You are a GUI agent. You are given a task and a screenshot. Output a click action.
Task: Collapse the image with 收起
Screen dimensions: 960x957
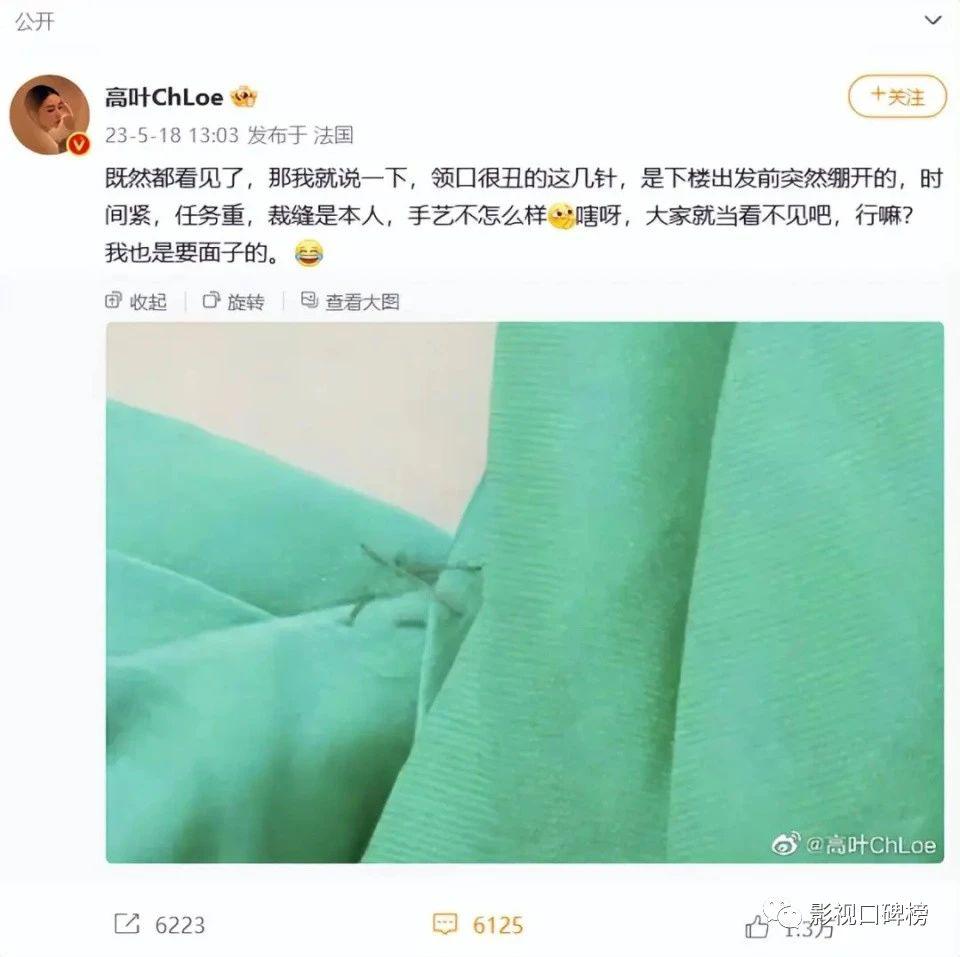(137, 301)
